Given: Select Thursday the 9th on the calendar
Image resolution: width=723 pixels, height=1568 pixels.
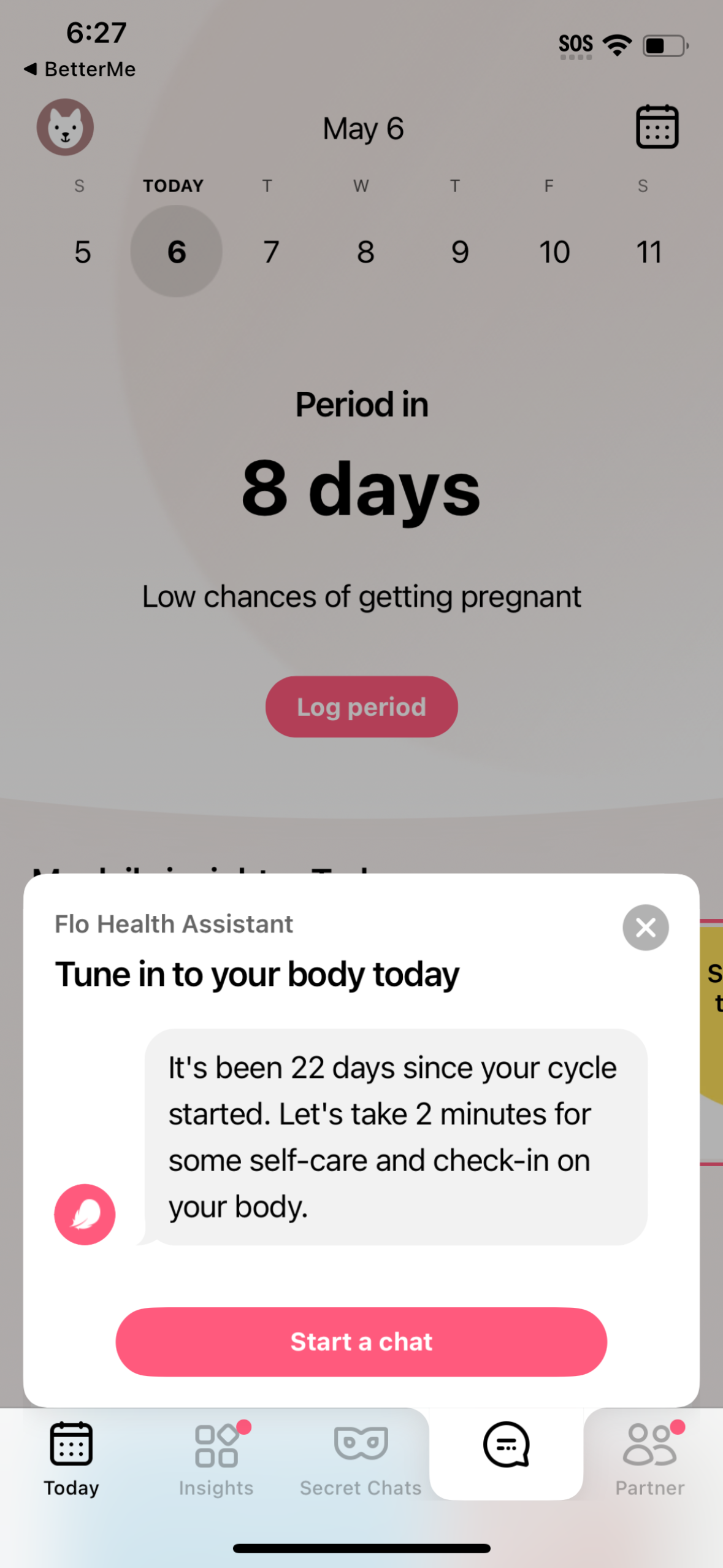Looking at the screenshot, I should coord(459,252).
